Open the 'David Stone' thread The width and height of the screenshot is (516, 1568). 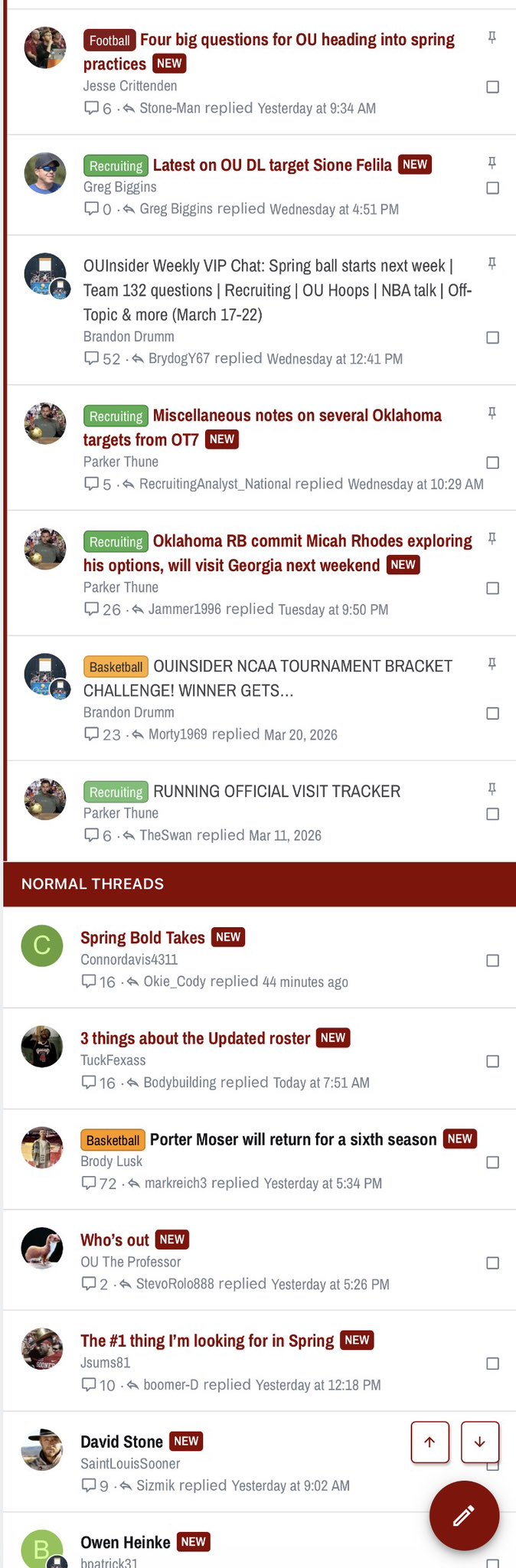122,1442
